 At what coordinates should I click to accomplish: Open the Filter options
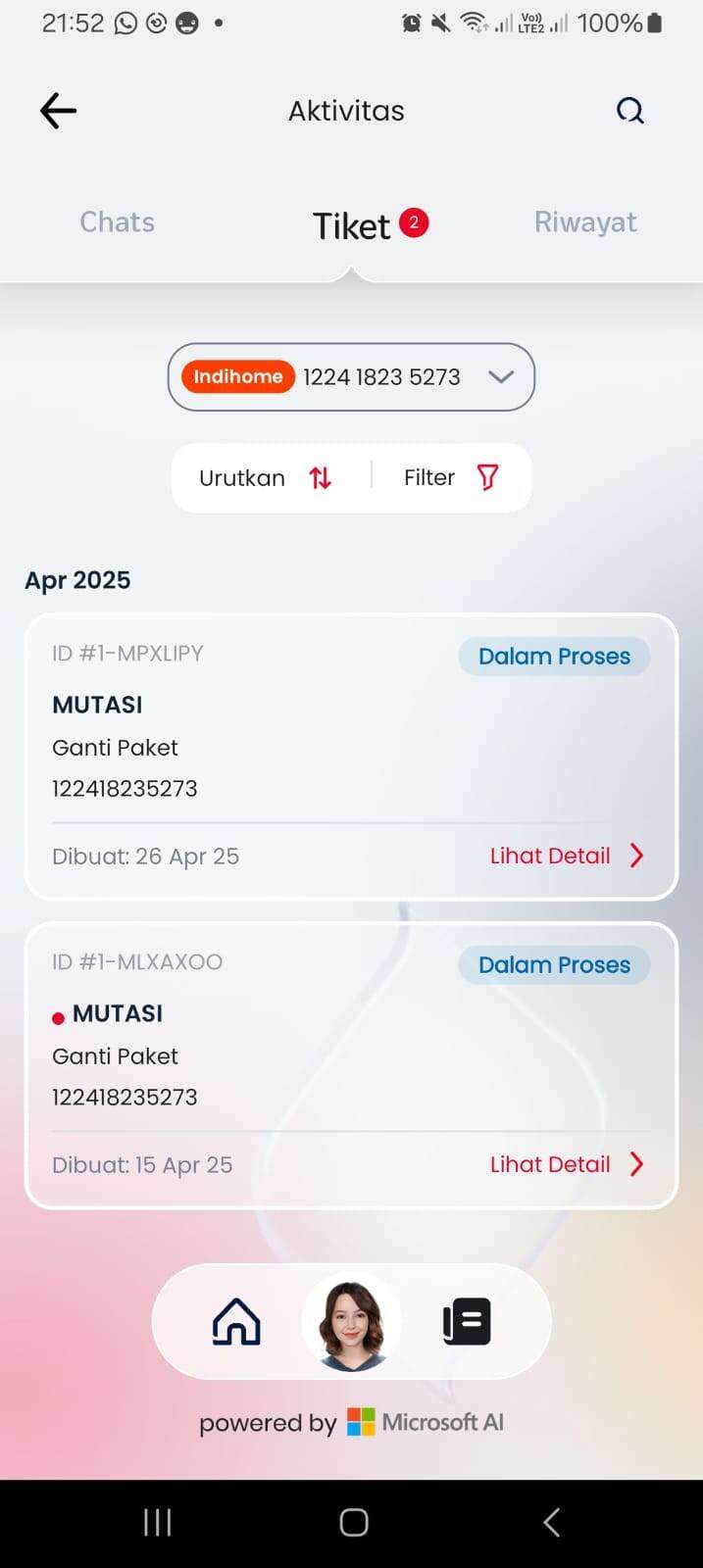pos(452,478)
